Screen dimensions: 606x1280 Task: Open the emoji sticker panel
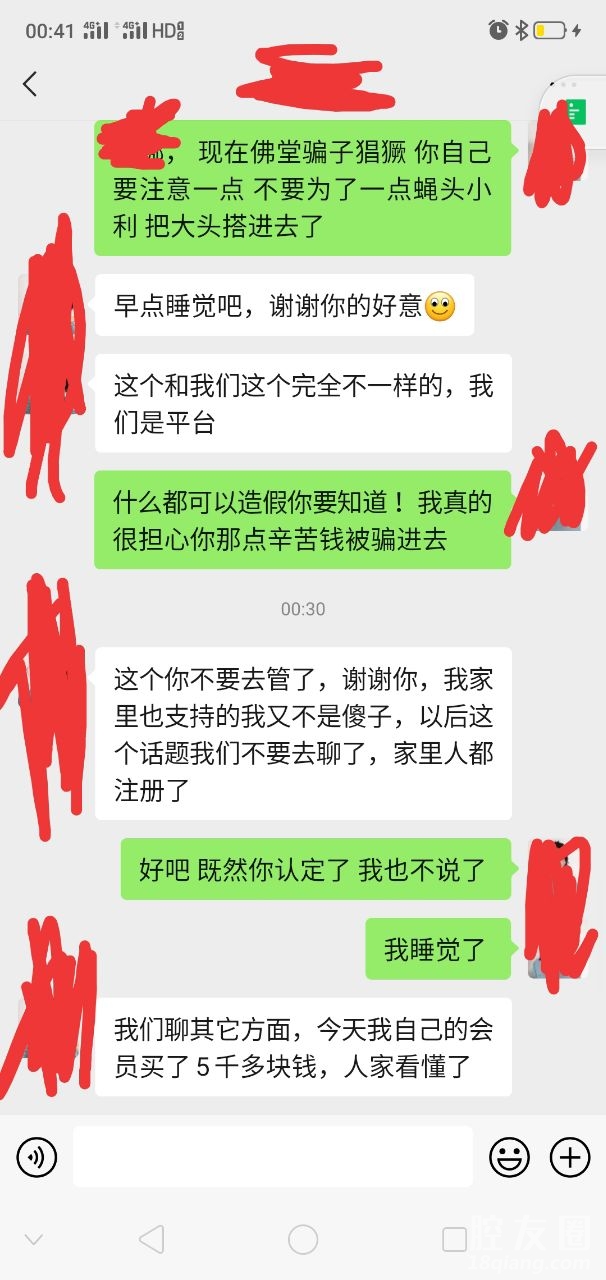coord(509,1158)
